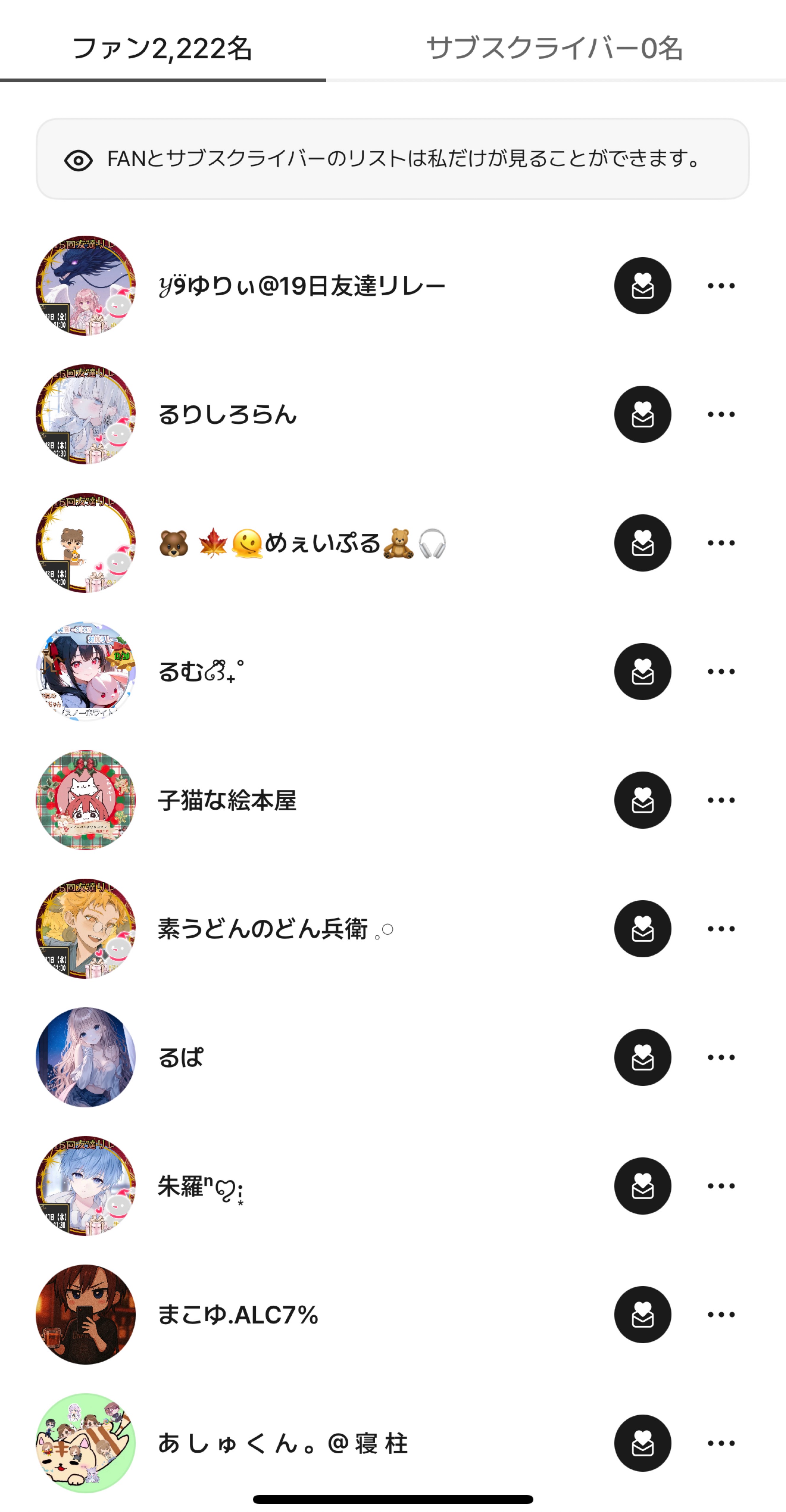The image size is (786, 1512).
Task: Message the fan 子猫な絵本屋
Action: [x=643, y=800]
